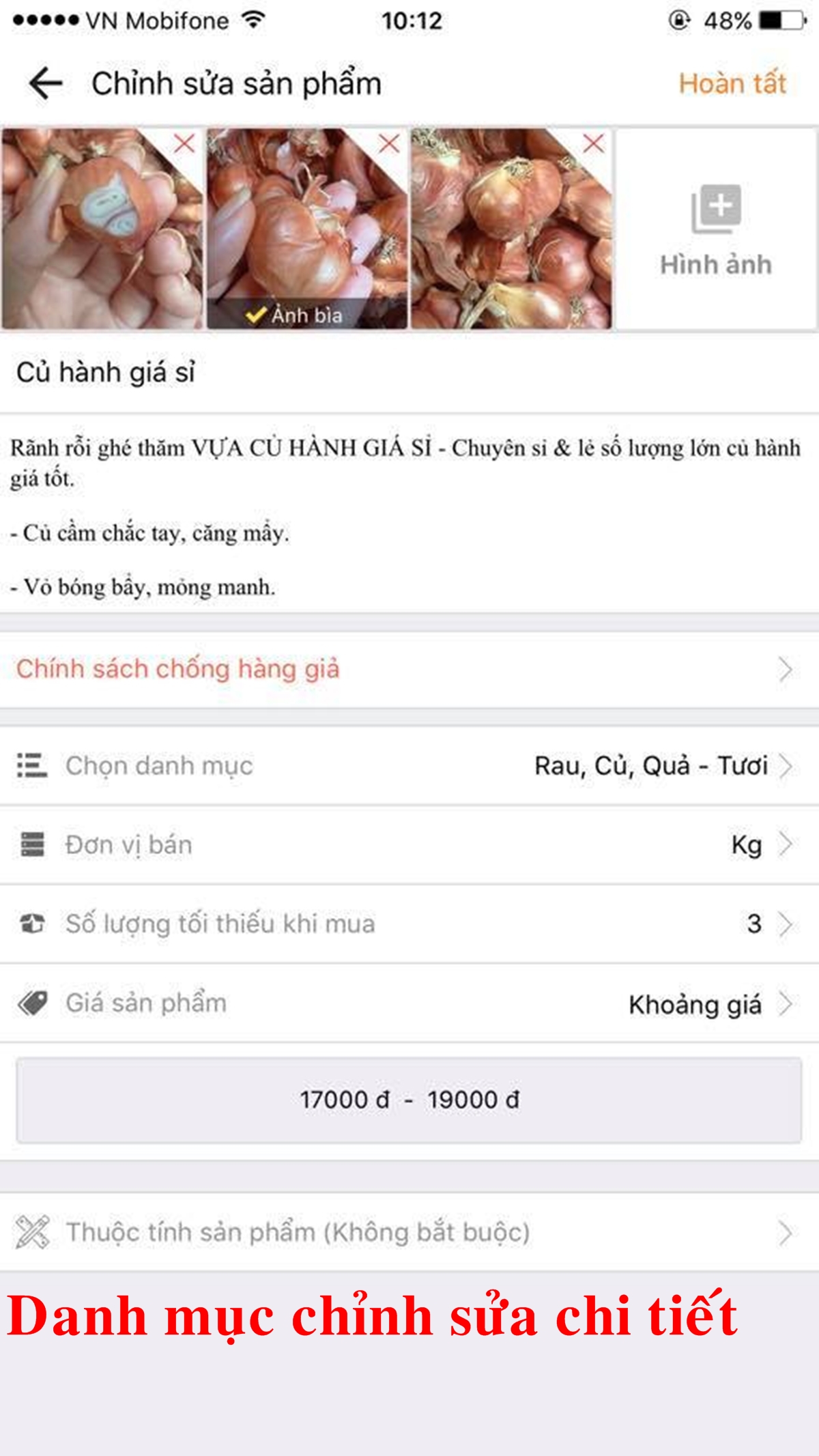Open Giá sản phẩm pricing type
The height and width of the screenshot is (1456, 819).
click(409, 1003)
